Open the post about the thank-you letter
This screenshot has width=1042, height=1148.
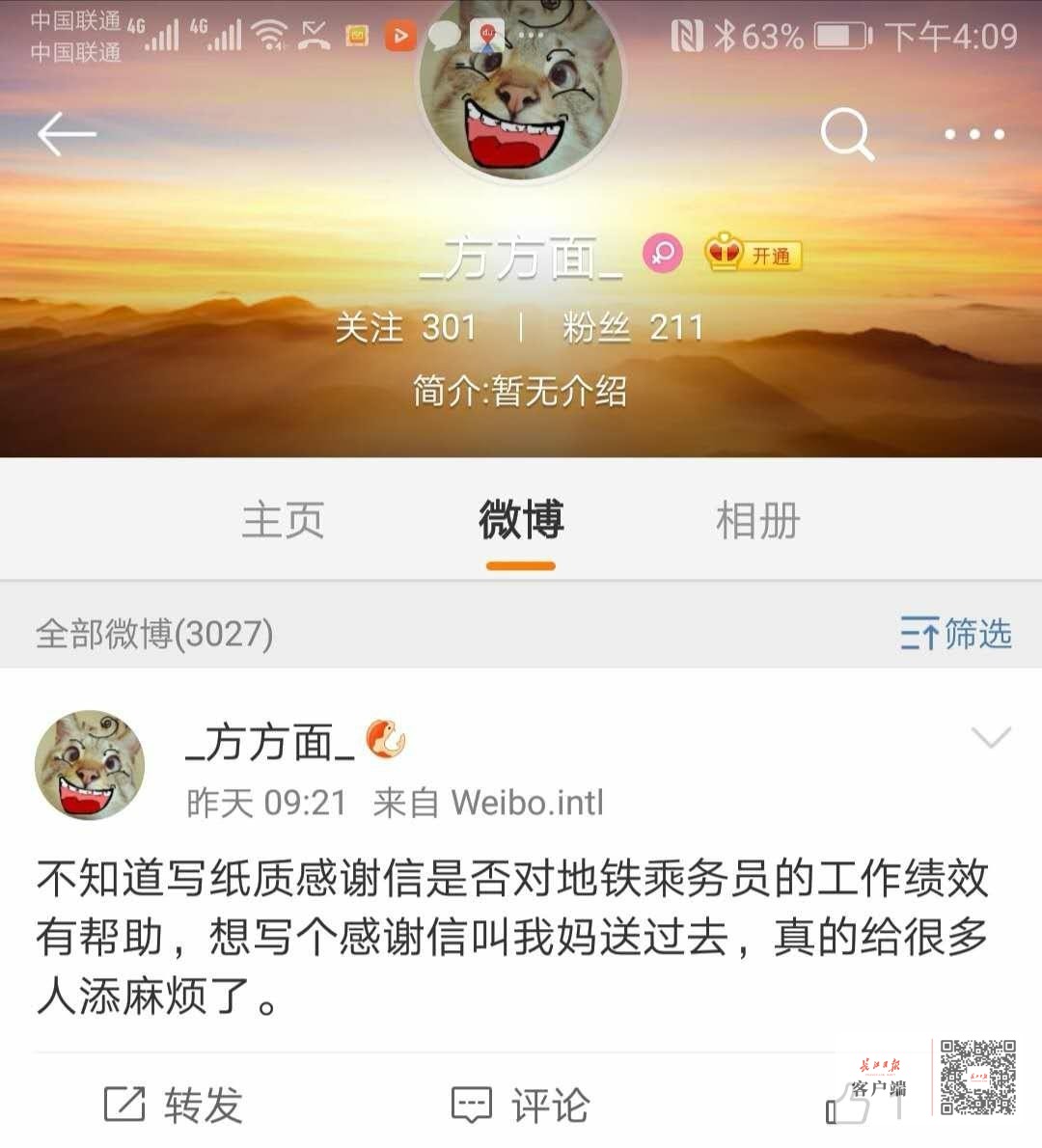coord(511,936)
